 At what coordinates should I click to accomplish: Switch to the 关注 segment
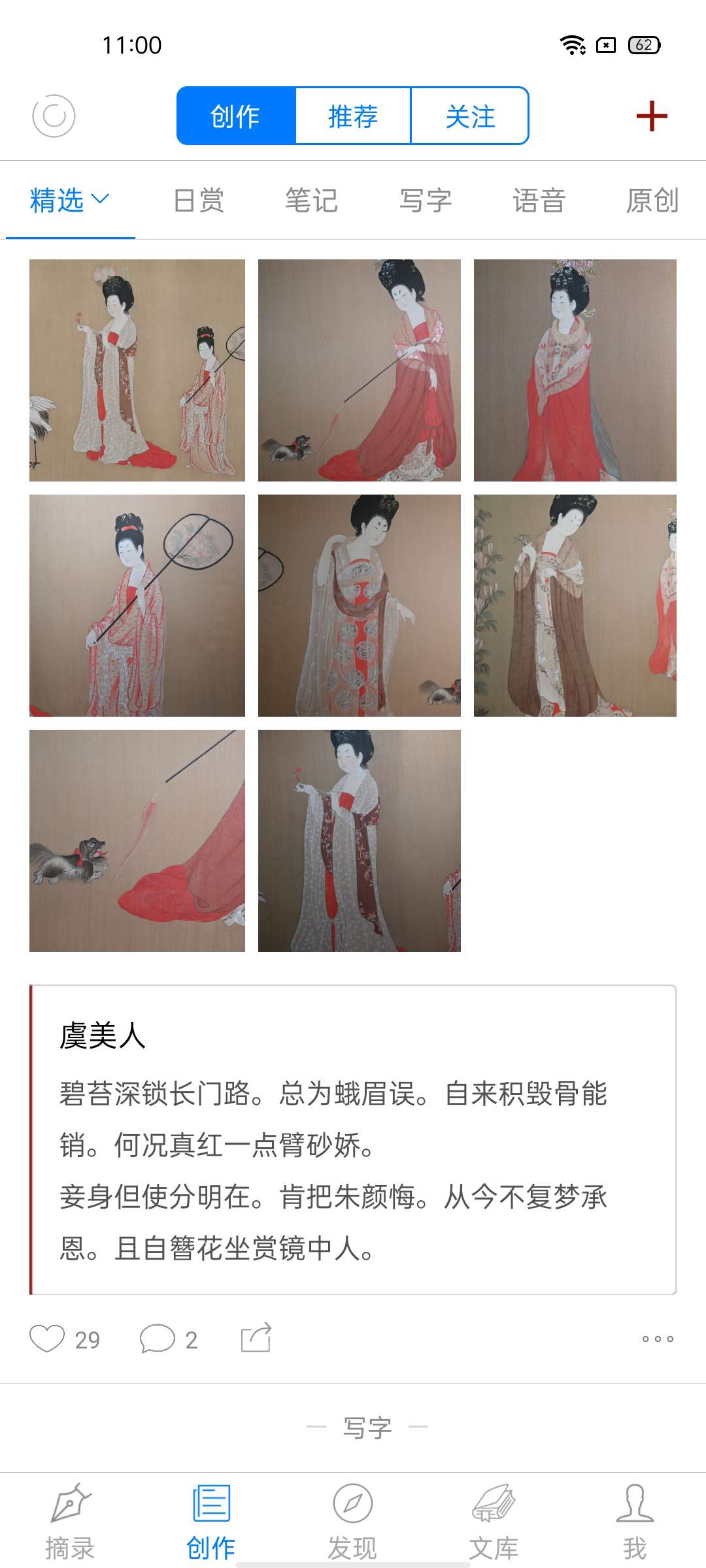(470, 116)
